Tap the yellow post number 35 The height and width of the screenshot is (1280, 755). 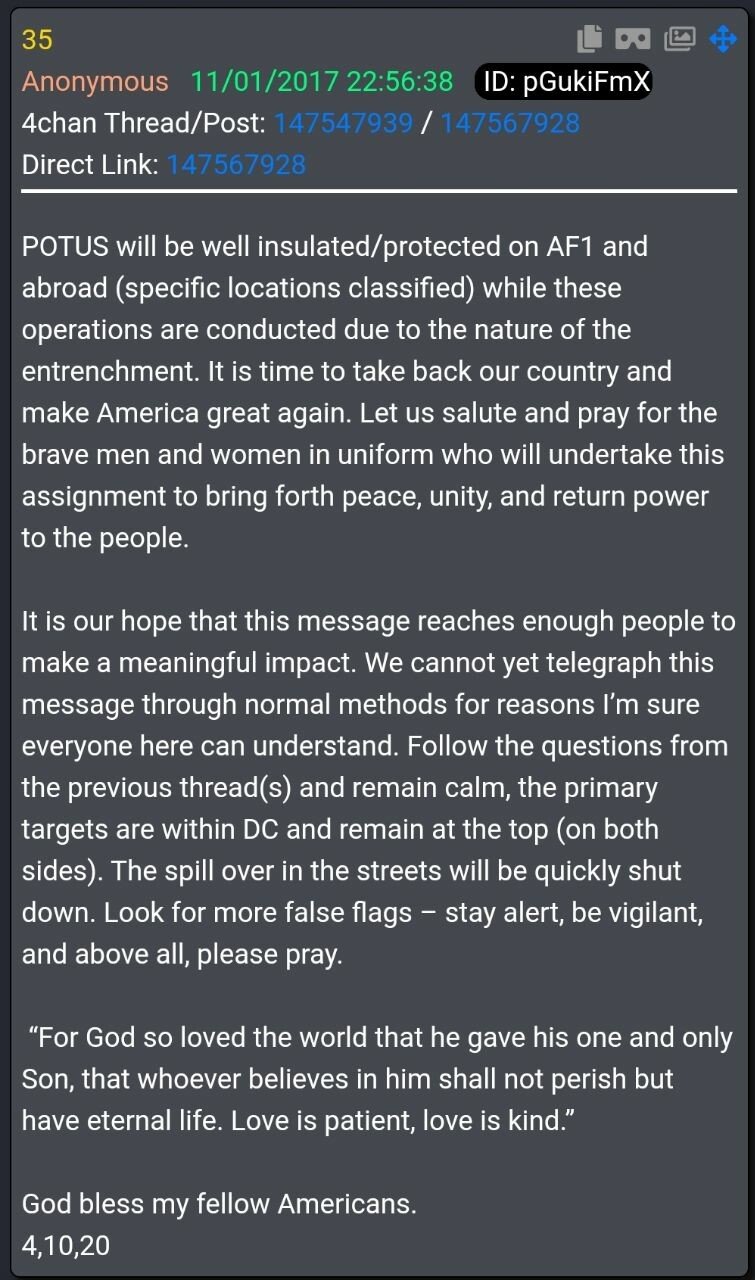[37, 39]
